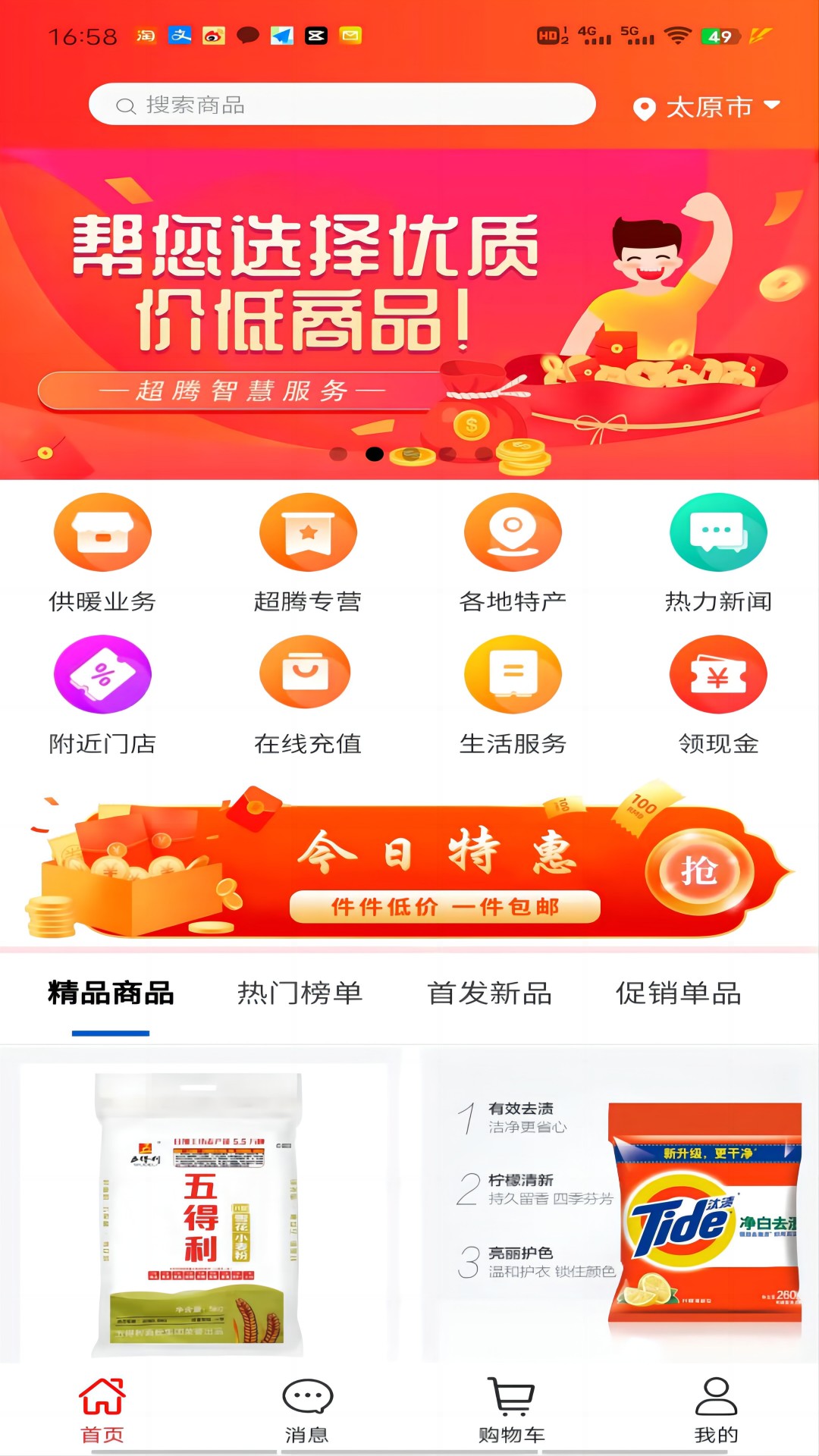Open the Tide detergent product card
Screen dimensions: 819x1456
pos(614,1210)
